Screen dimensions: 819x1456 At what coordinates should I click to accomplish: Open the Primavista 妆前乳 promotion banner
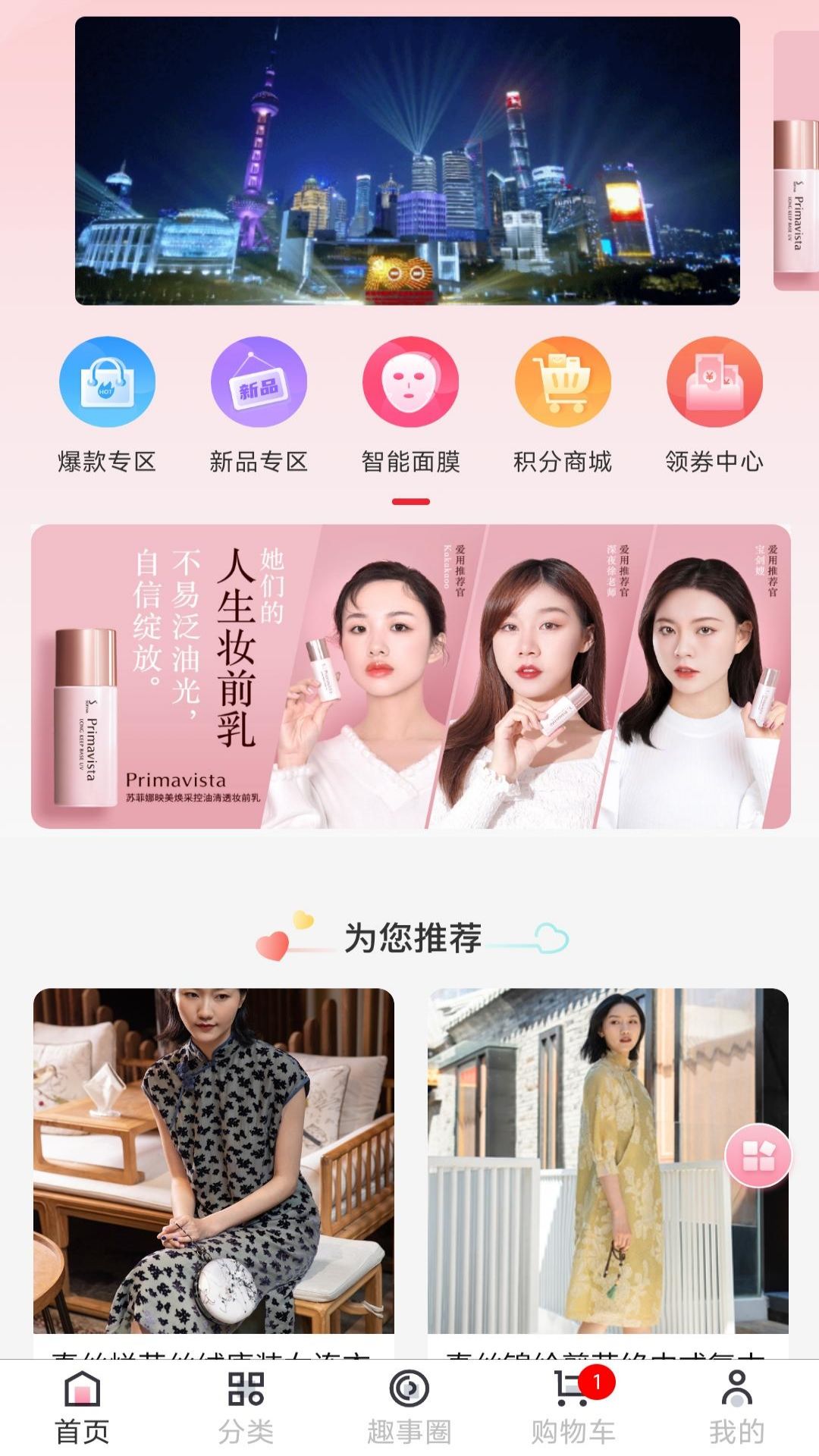(x=410, y=676)
